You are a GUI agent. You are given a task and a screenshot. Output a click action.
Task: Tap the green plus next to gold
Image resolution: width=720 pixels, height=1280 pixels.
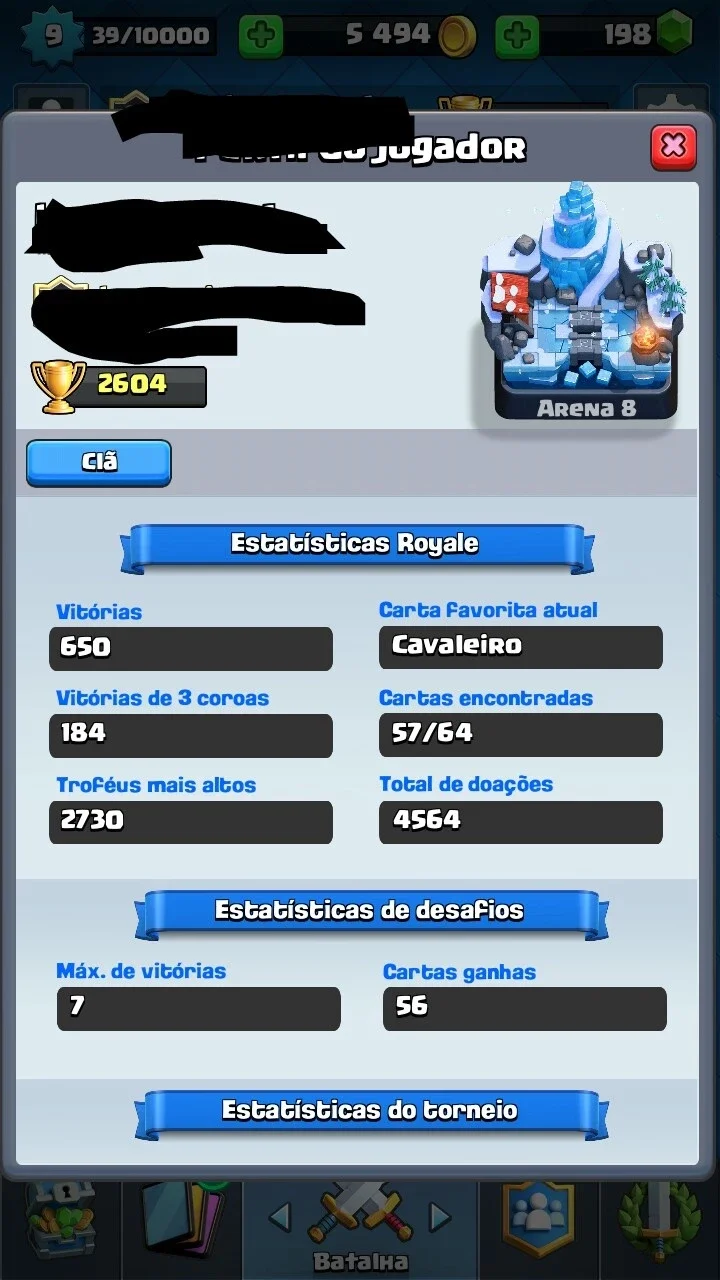tap(261, 36)
